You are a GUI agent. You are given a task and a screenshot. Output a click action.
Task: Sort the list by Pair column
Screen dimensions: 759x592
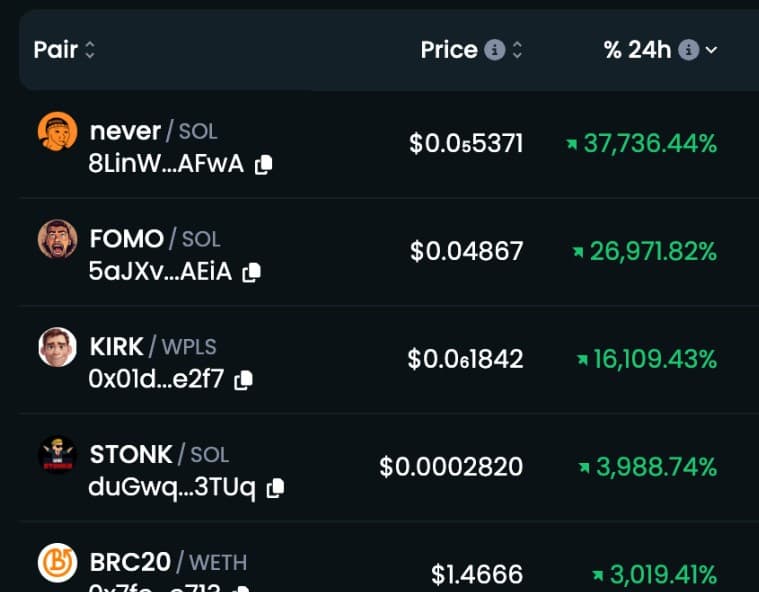(x=65, y=50)
